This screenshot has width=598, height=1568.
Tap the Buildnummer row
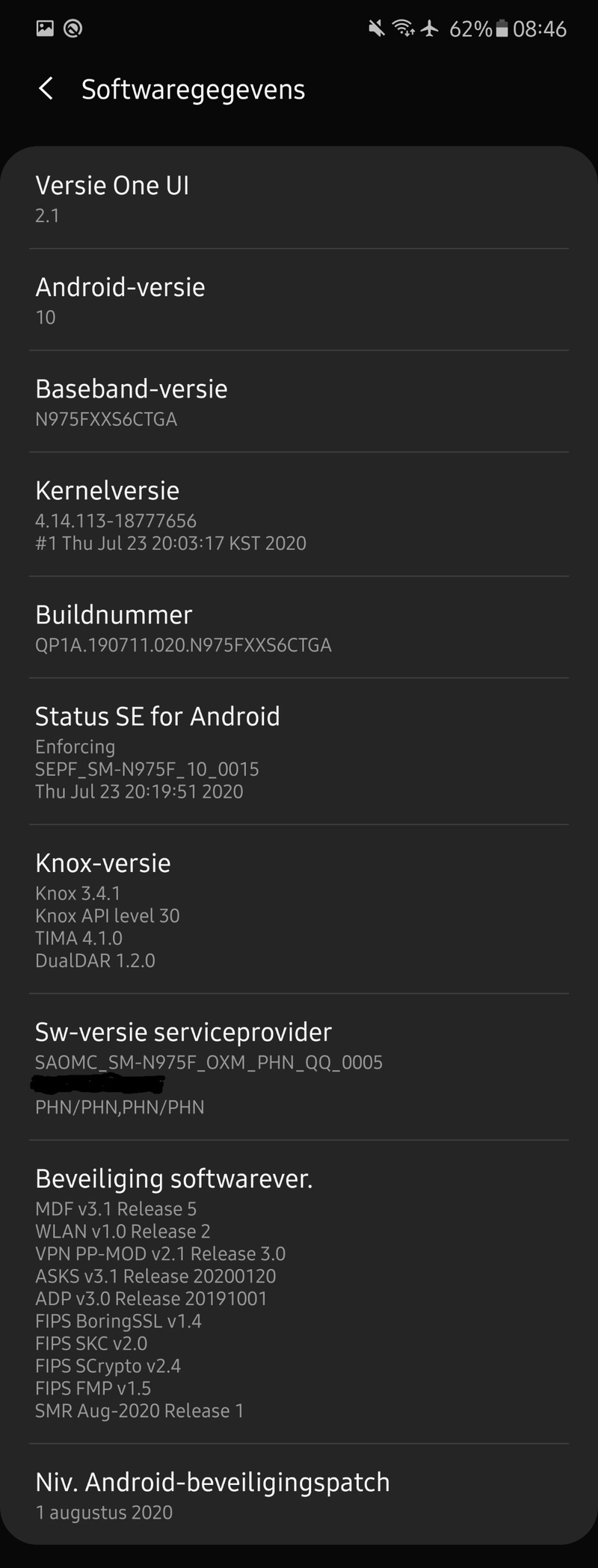[x=299, y=628]
